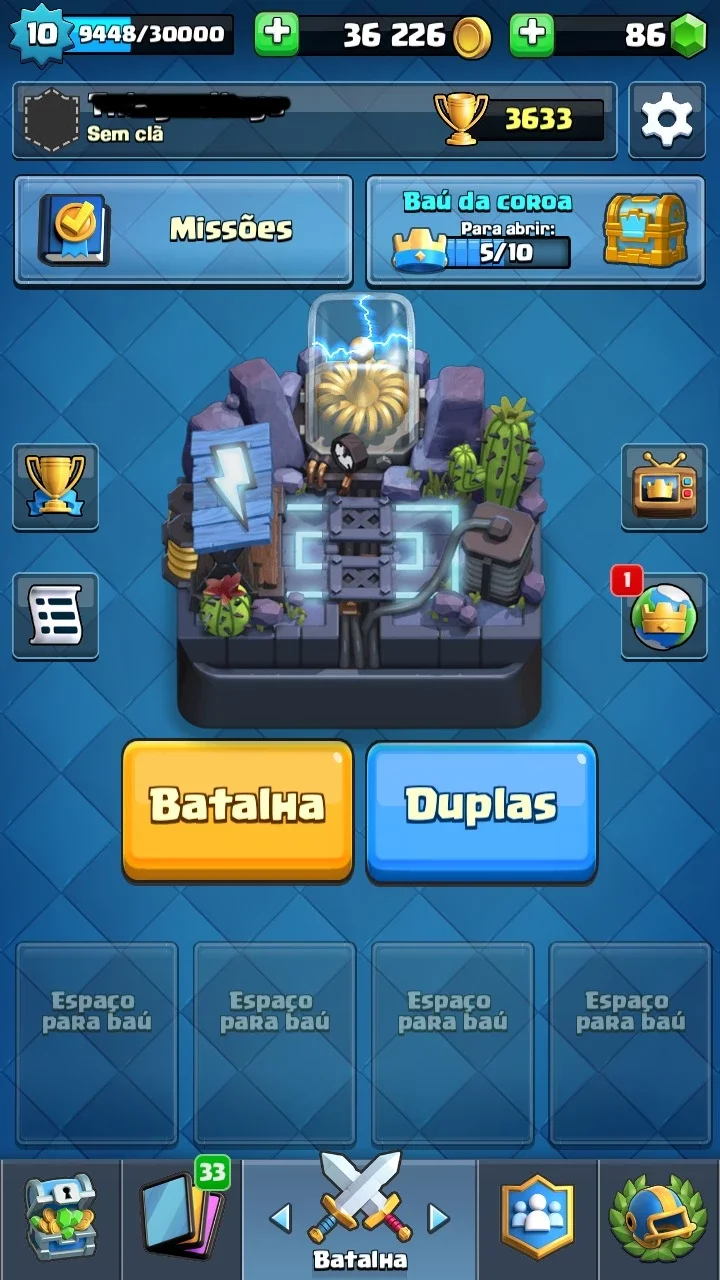The width and height of the screenshot is (720, 1280).
Task: Open the battle log scroll icon
Action: [x=55, y=616]
